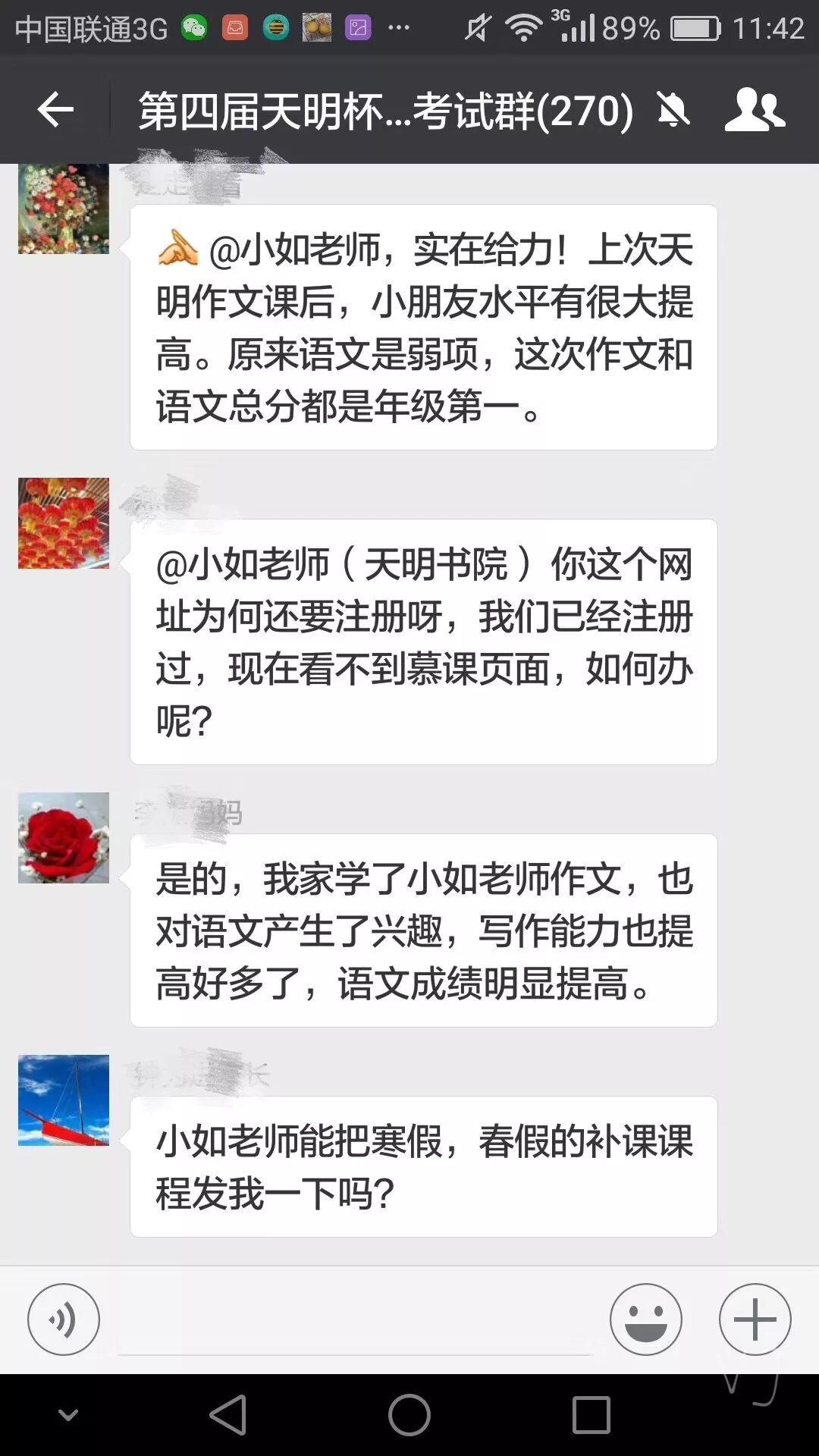The height and width of the screenshot is (1456, 819).
Task: Open the recent apps overview
Action: 591,1415
